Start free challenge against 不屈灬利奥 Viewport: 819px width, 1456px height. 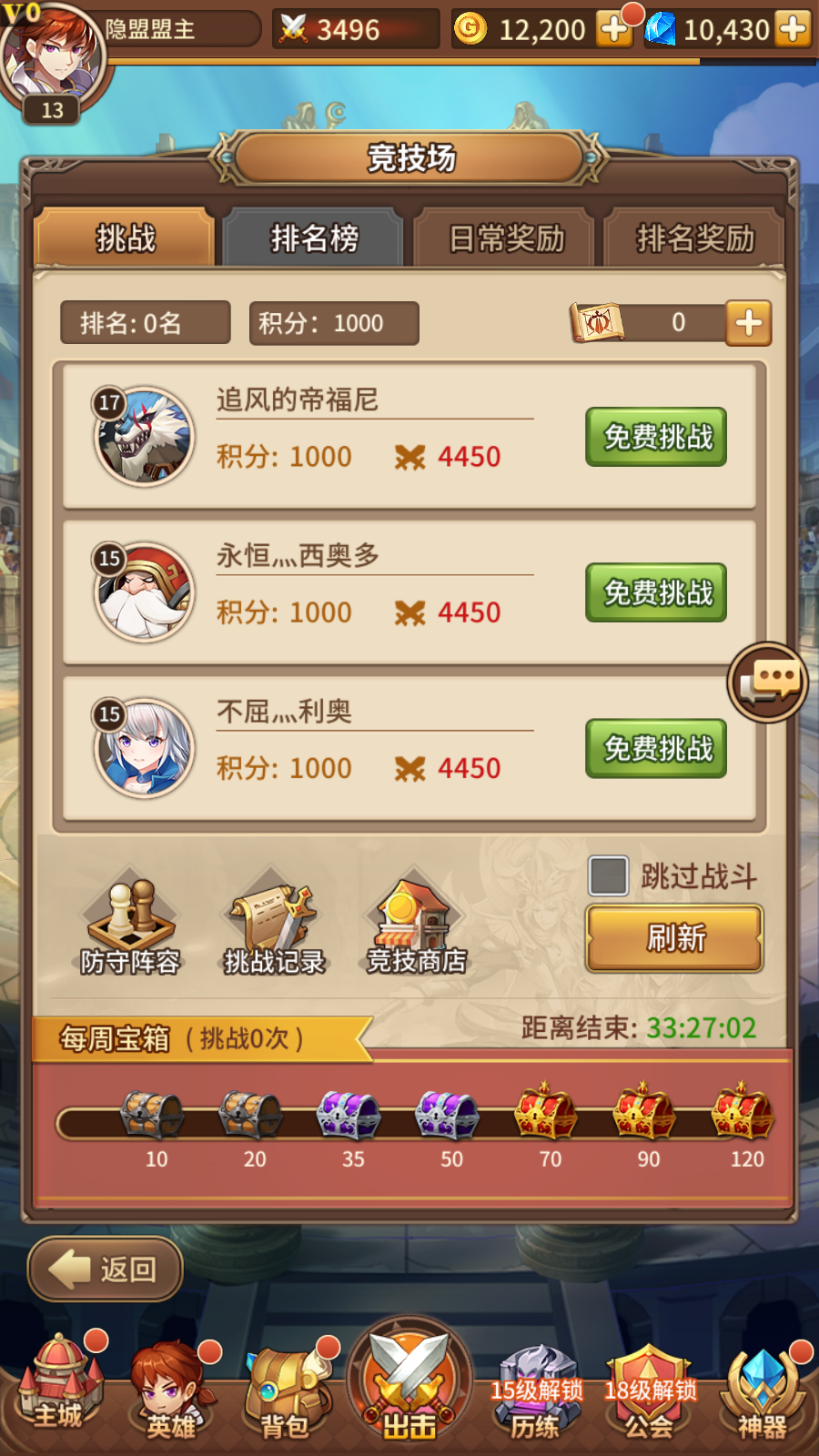[x=656, y=748]
